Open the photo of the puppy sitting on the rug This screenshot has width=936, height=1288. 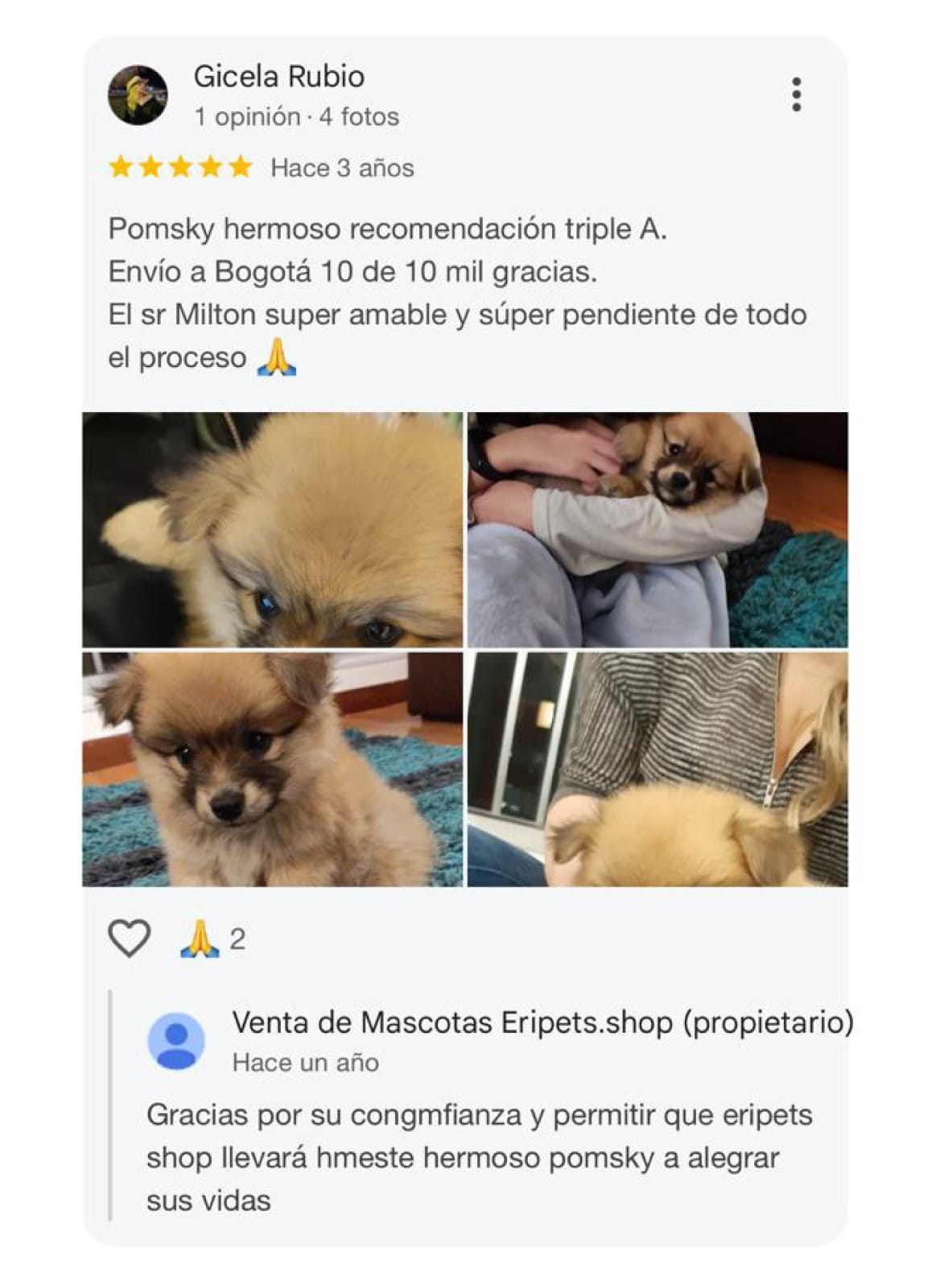click(x=272, y=769)
